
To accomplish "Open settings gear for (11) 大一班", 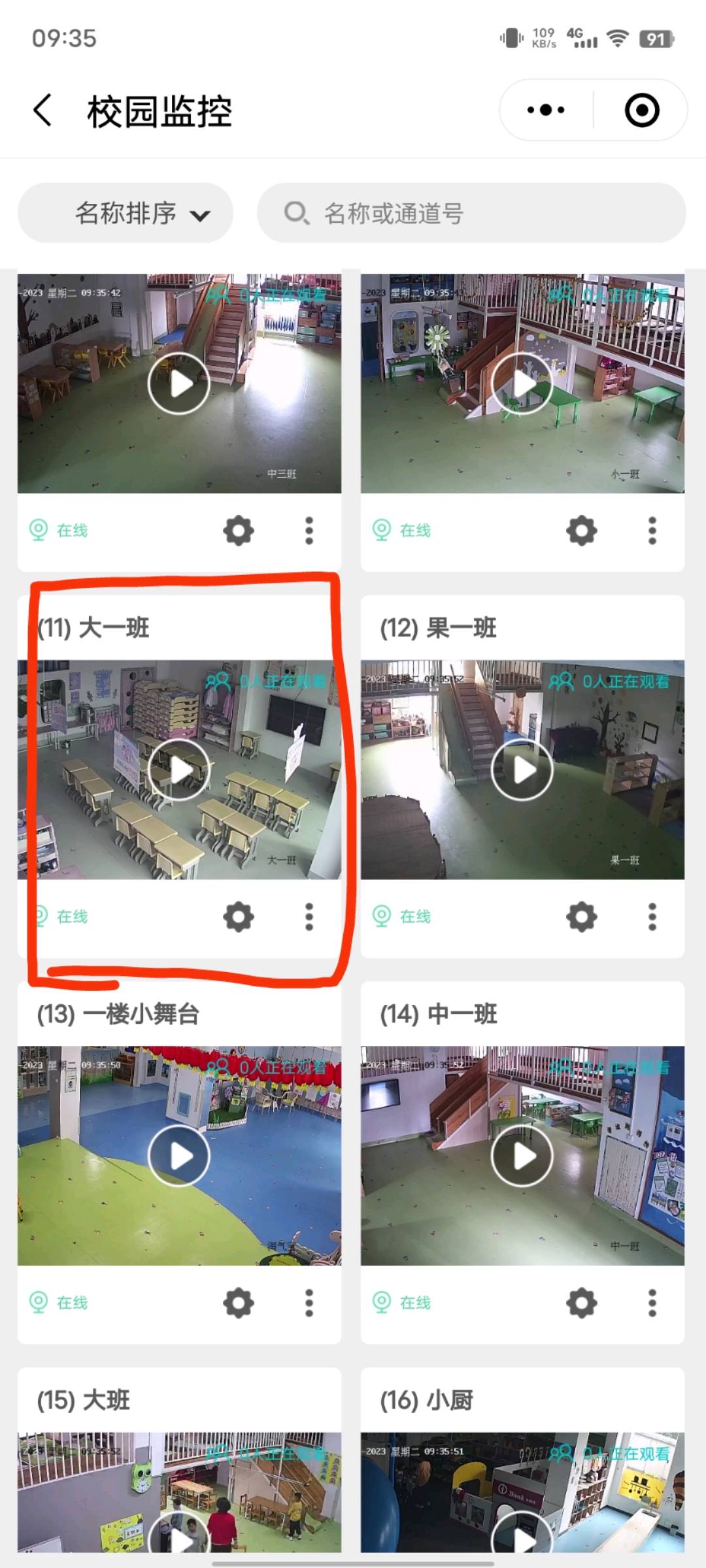I will tap(239, 917).
